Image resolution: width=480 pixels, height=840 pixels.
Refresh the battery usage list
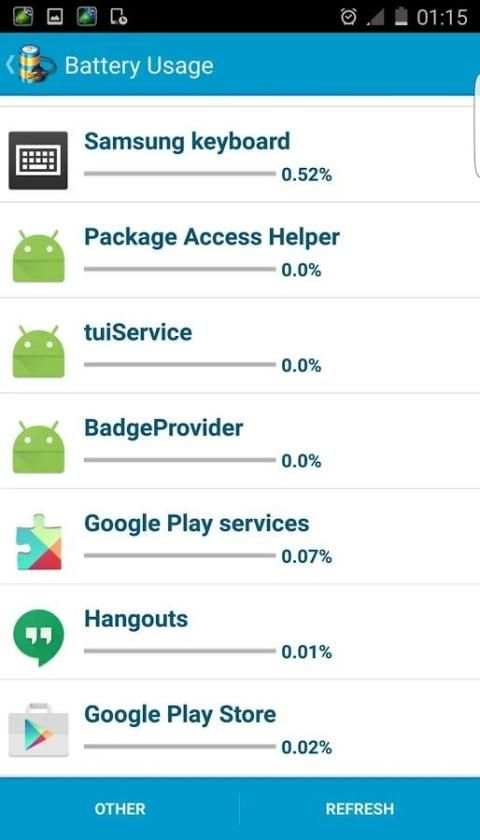(360, 808)
